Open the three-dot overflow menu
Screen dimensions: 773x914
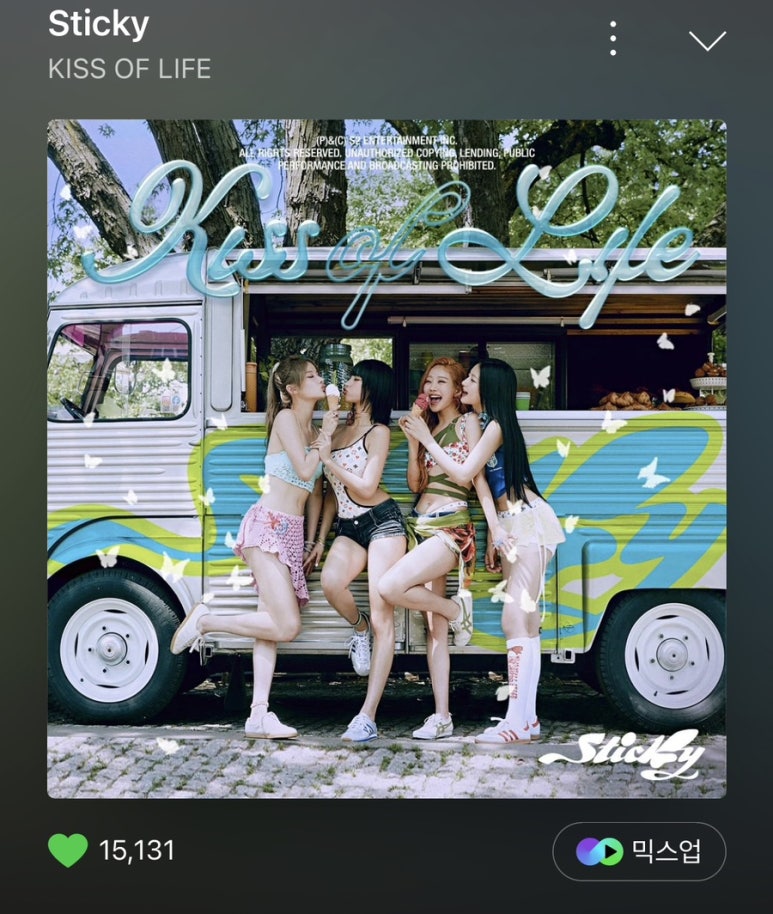[613, 38]
